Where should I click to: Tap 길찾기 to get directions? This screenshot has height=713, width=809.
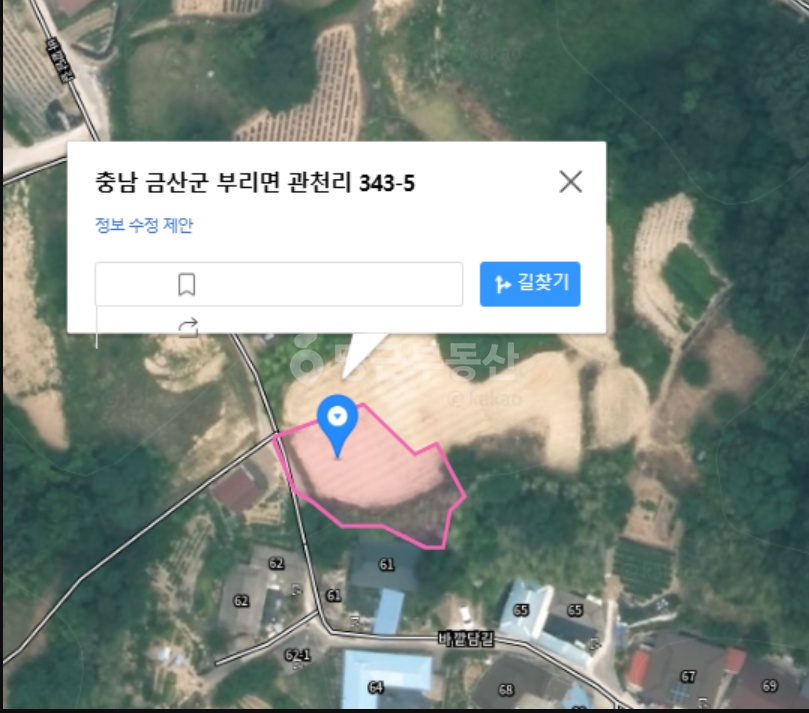530,284
